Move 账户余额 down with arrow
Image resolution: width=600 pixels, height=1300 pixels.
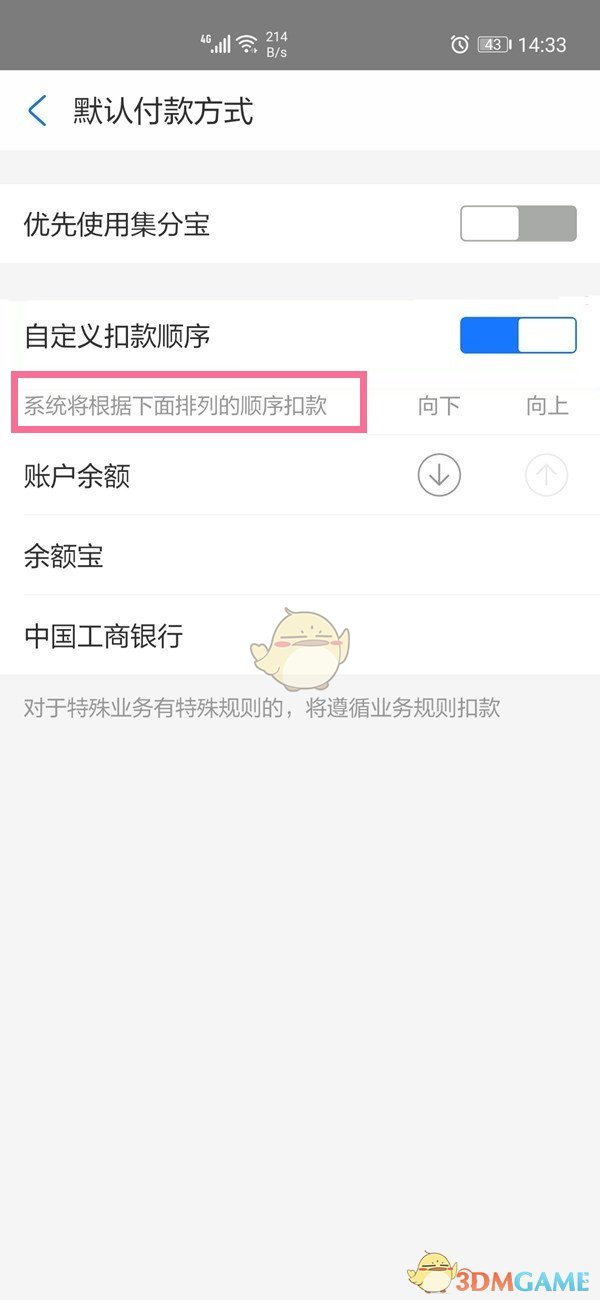(439, 476)
